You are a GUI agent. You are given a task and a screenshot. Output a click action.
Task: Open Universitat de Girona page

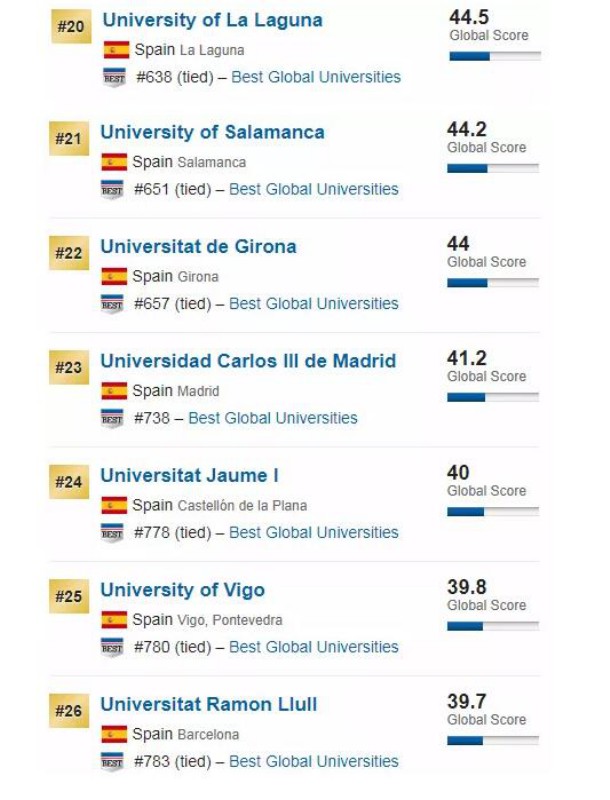coord(198,246)
